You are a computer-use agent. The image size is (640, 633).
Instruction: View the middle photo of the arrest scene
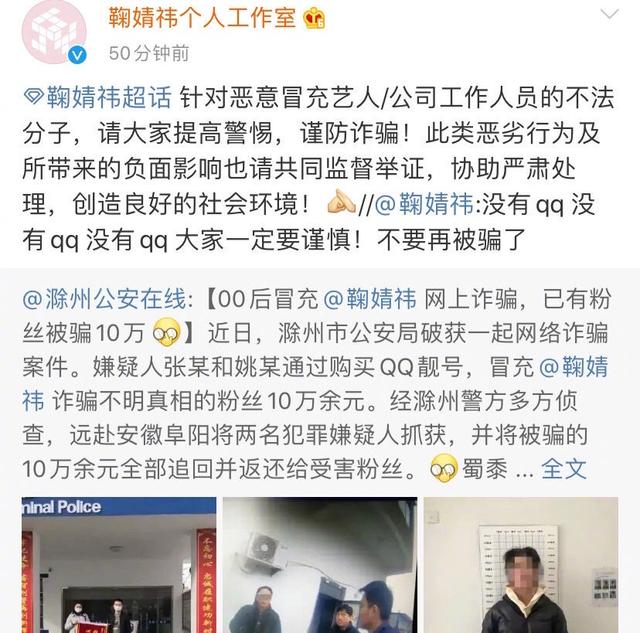click(x=320, y=565)
